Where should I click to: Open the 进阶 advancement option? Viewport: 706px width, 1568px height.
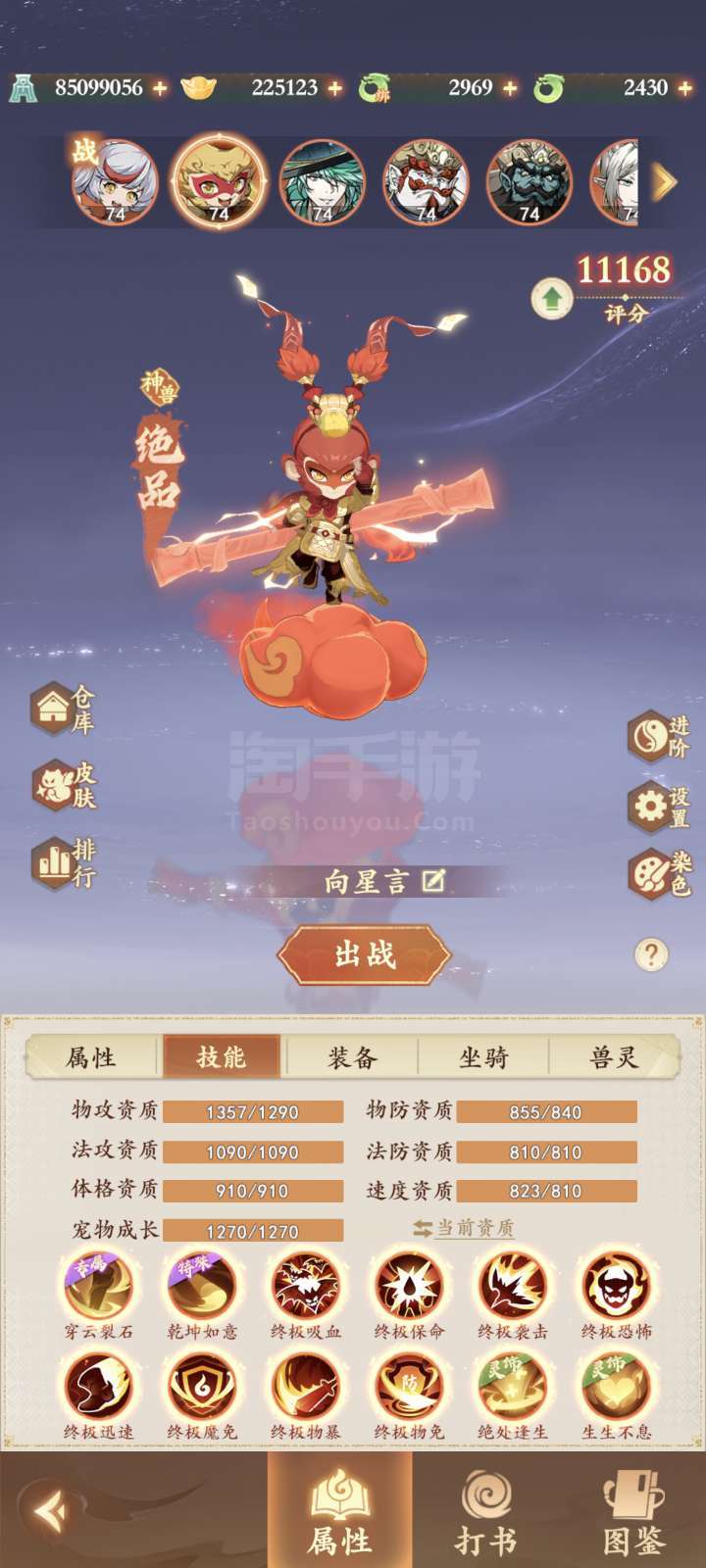click(660, 736)
